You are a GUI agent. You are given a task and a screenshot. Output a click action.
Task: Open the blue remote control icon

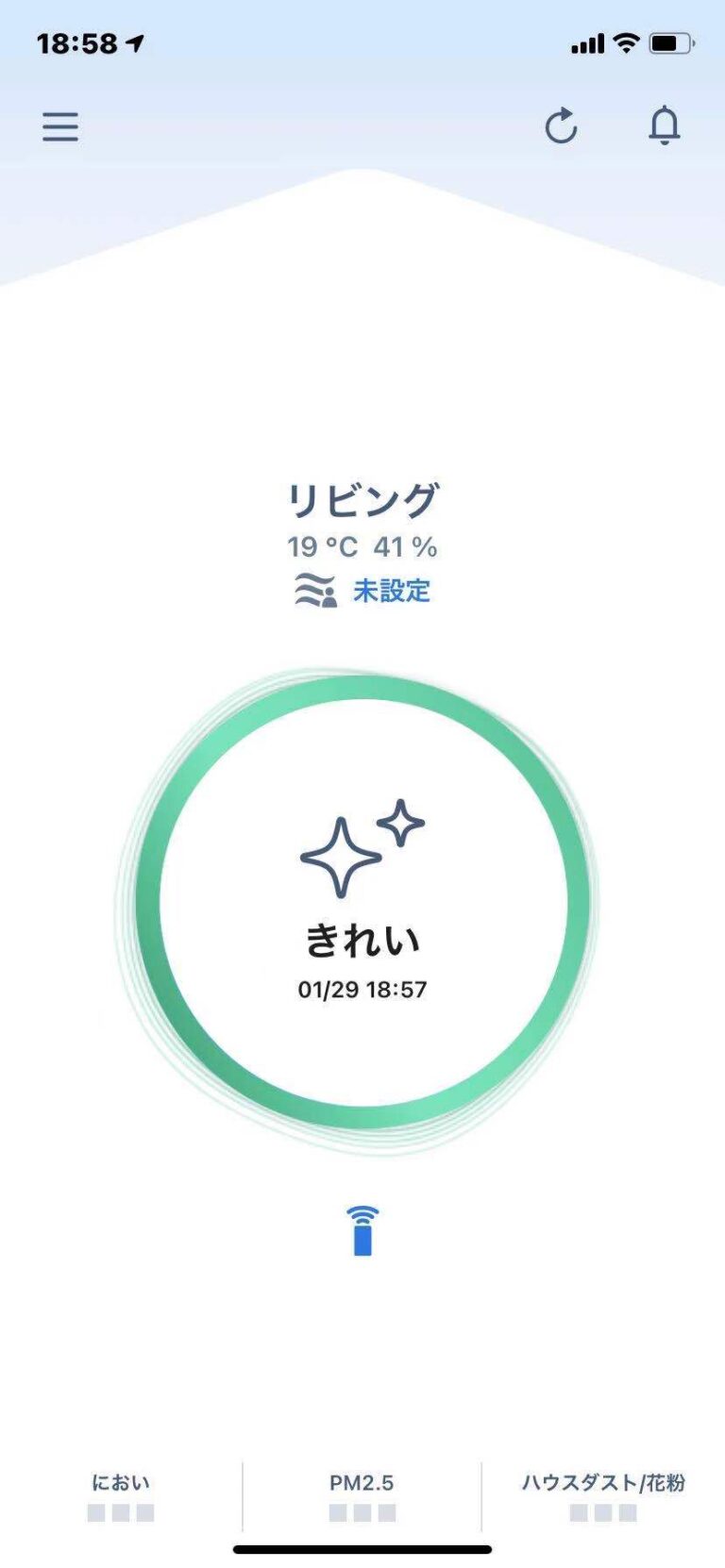pyautogui.click(x=362, y=1230)
